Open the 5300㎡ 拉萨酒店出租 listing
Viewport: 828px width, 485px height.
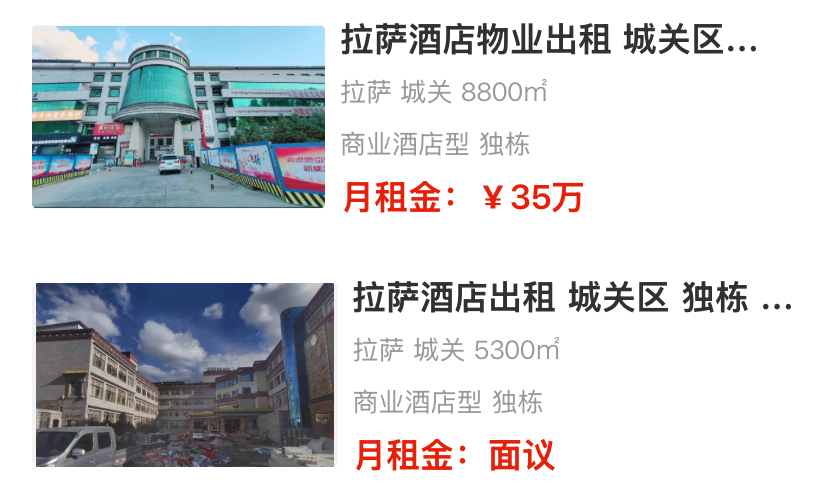click(x=570, y=298)
